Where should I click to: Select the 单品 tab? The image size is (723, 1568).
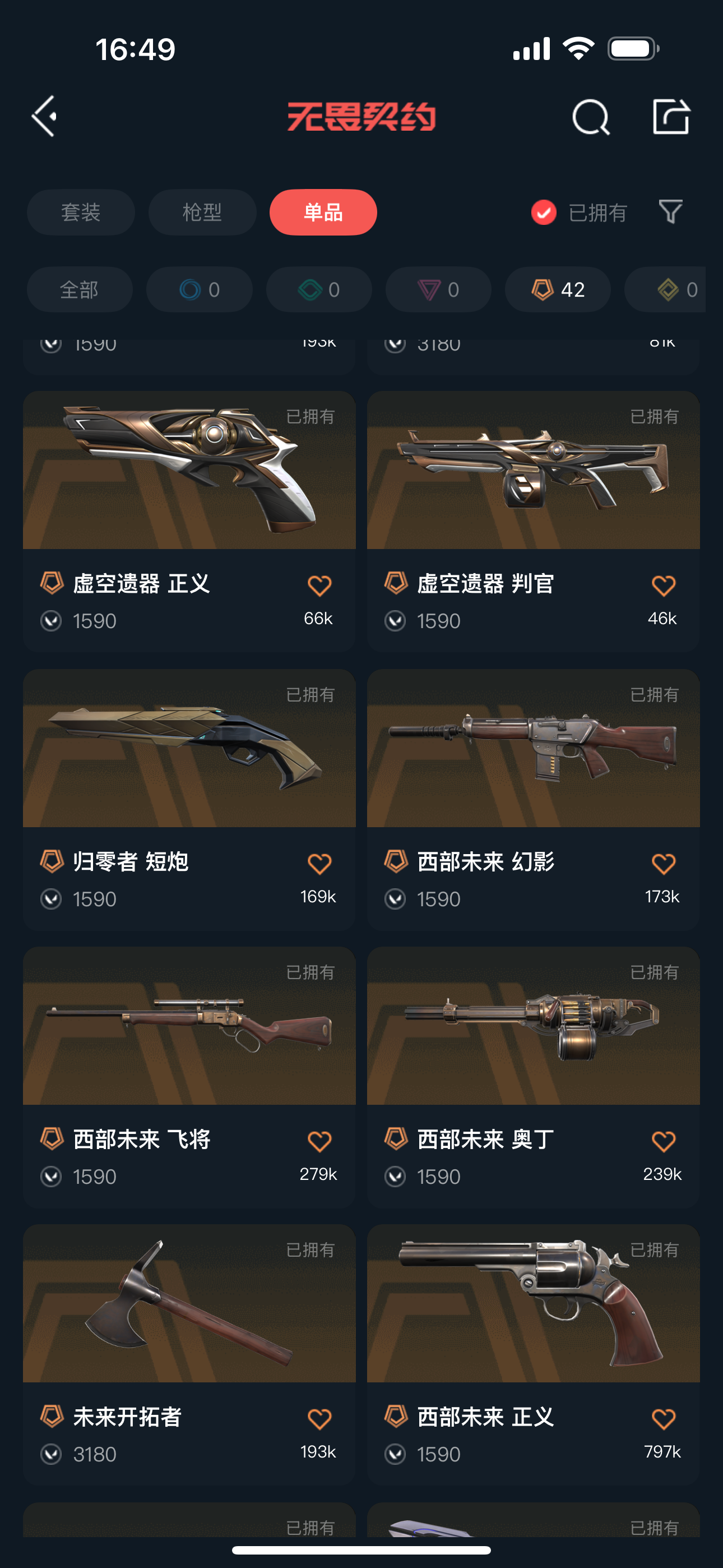tap(323, 213)
